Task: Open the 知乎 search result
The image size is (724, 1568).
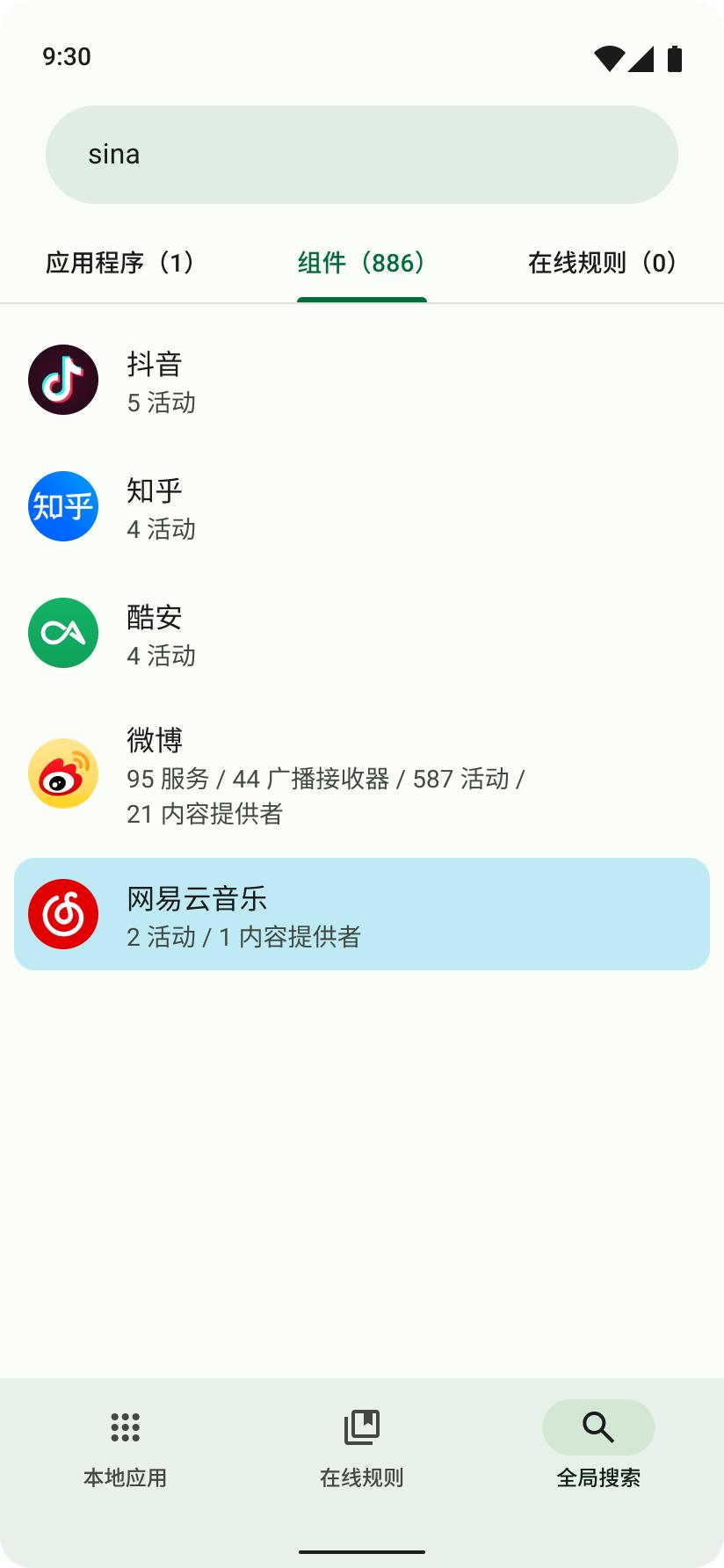Action: pos(361,507)
